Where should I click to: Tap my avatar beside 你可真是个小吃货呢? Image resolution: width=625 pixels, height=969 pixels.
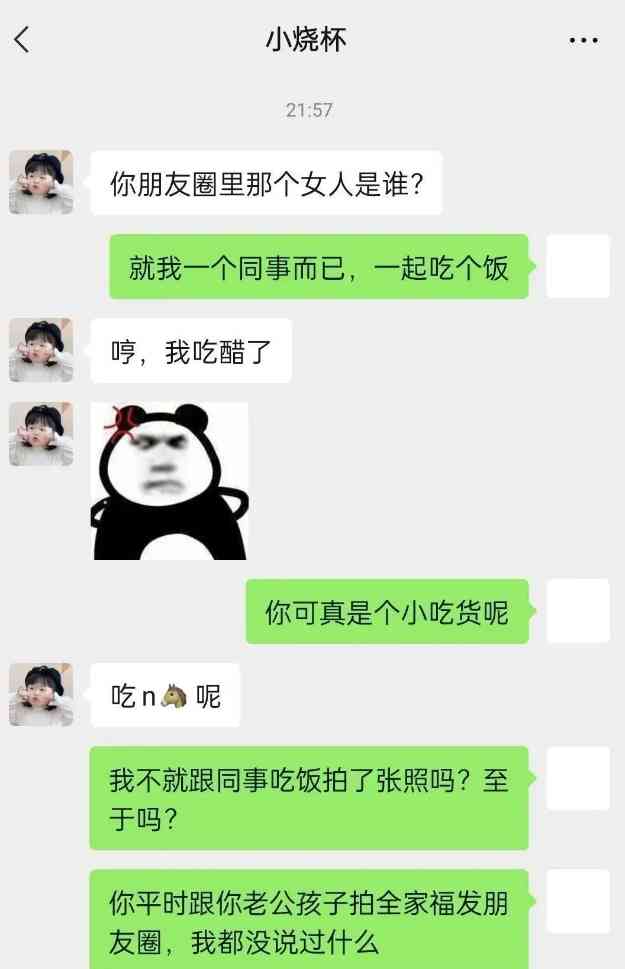[577, 611]
